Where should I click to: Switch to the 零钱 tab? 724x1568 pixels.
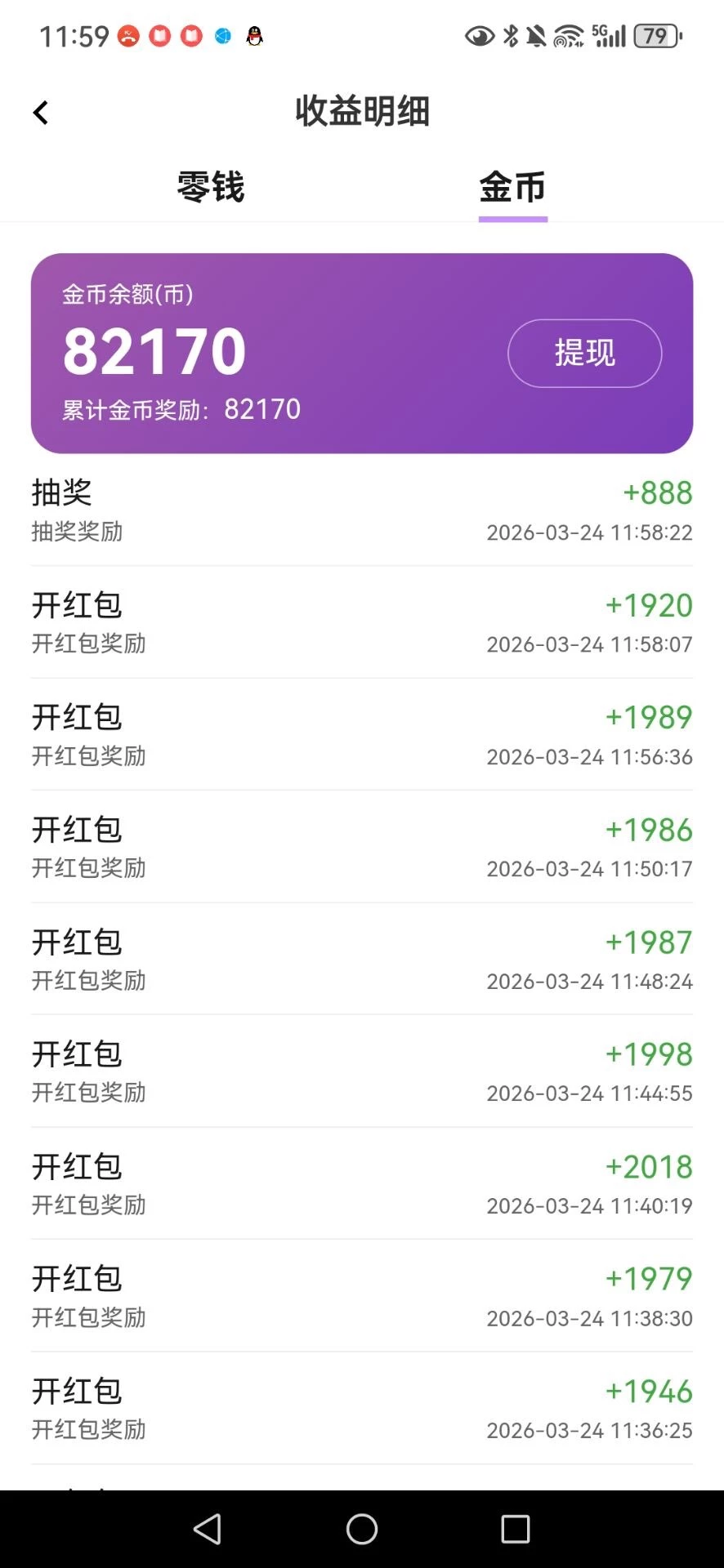tap(211, 187)
